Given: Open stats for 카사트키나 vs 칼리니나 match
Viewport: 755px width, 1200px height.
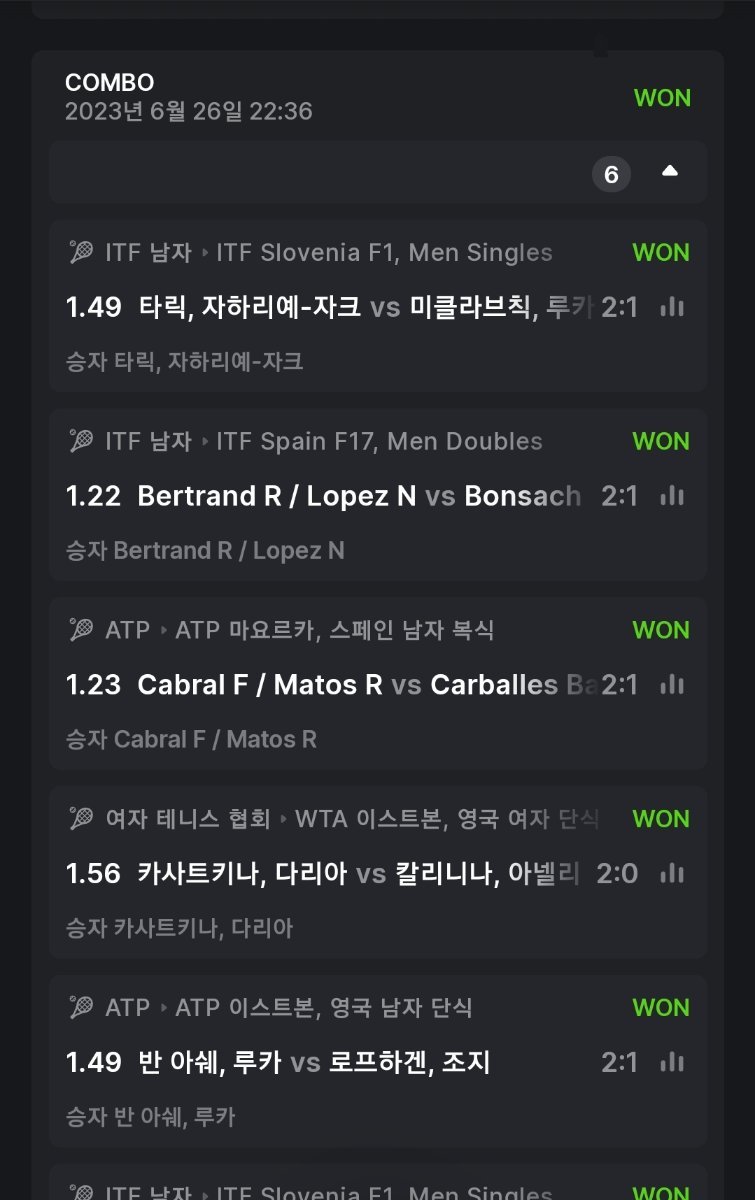Looking at the screenshot, I should [x=672, y=873].
